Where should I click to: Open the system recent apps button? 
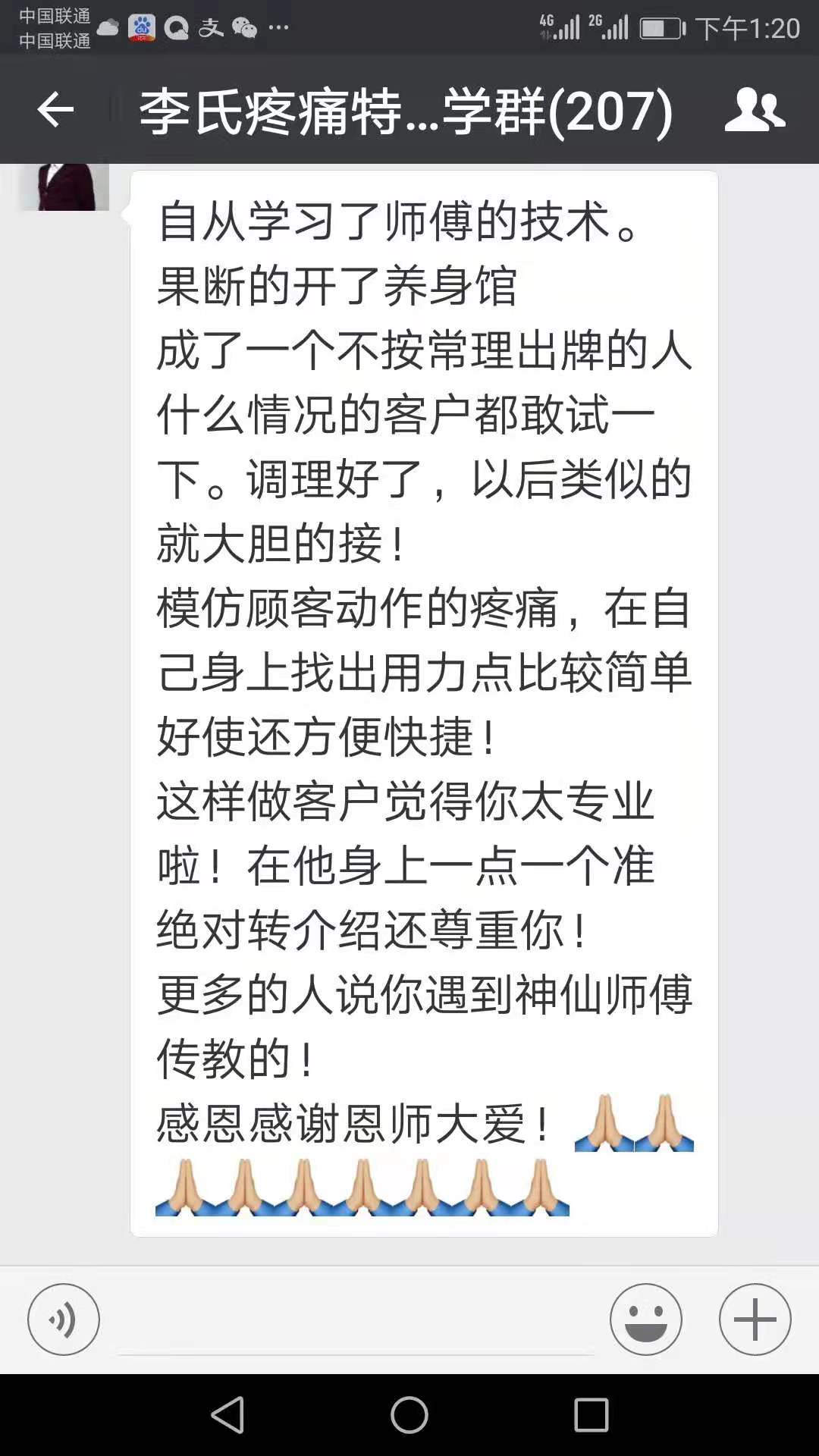pos(591,1415)
